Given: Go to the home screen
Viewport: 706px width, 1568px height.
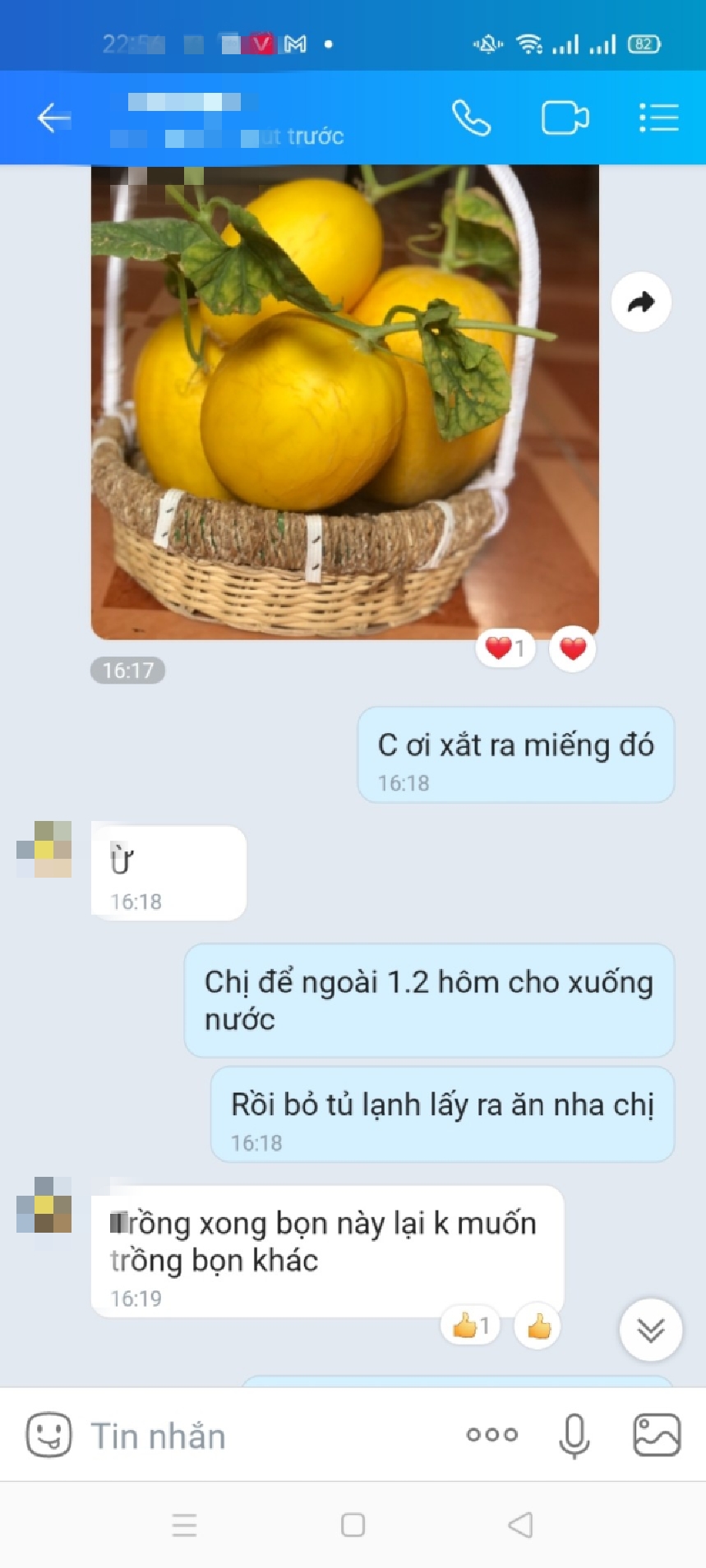Looking at the screenshot, I should [x=353, y=1525].
